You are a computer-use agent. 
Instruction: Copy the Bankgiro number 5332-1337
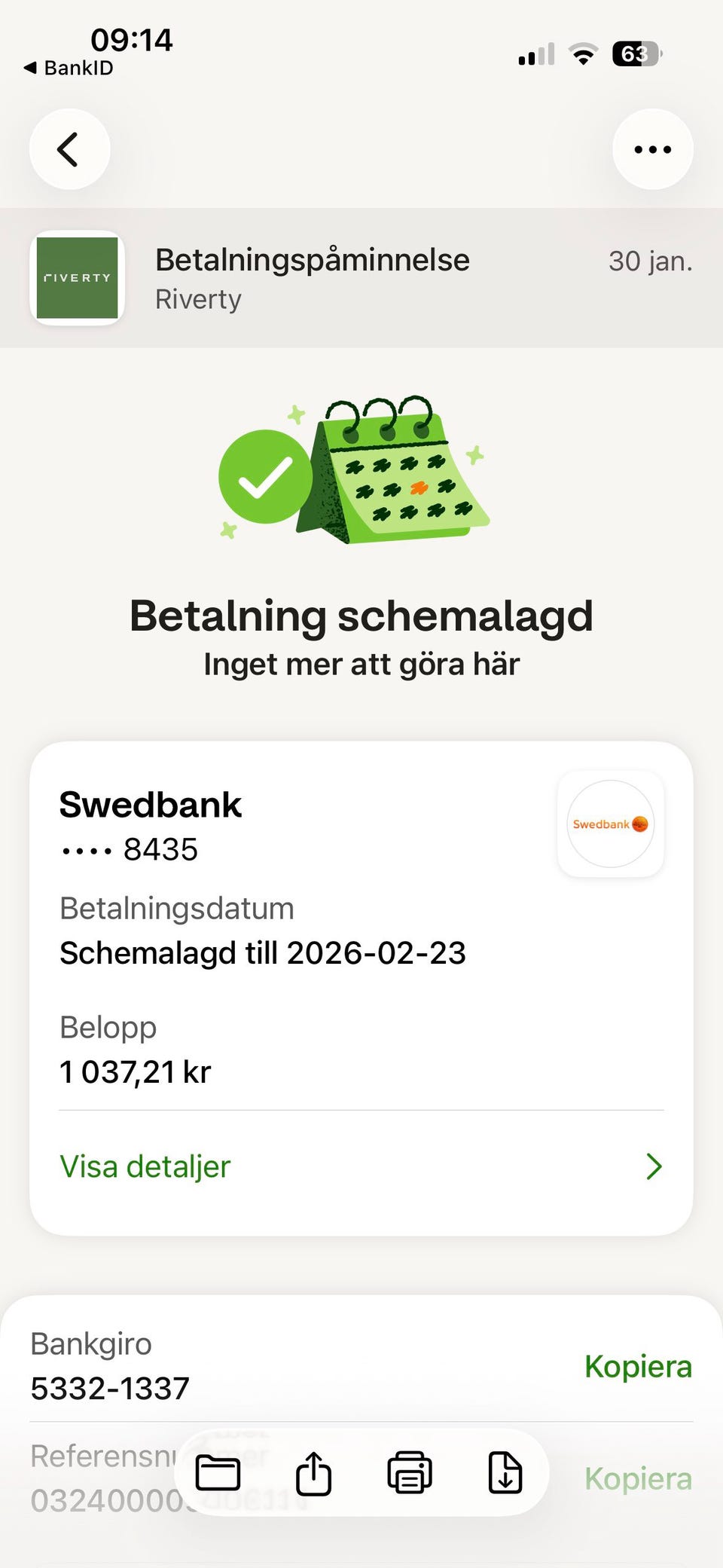(637, 1366)
